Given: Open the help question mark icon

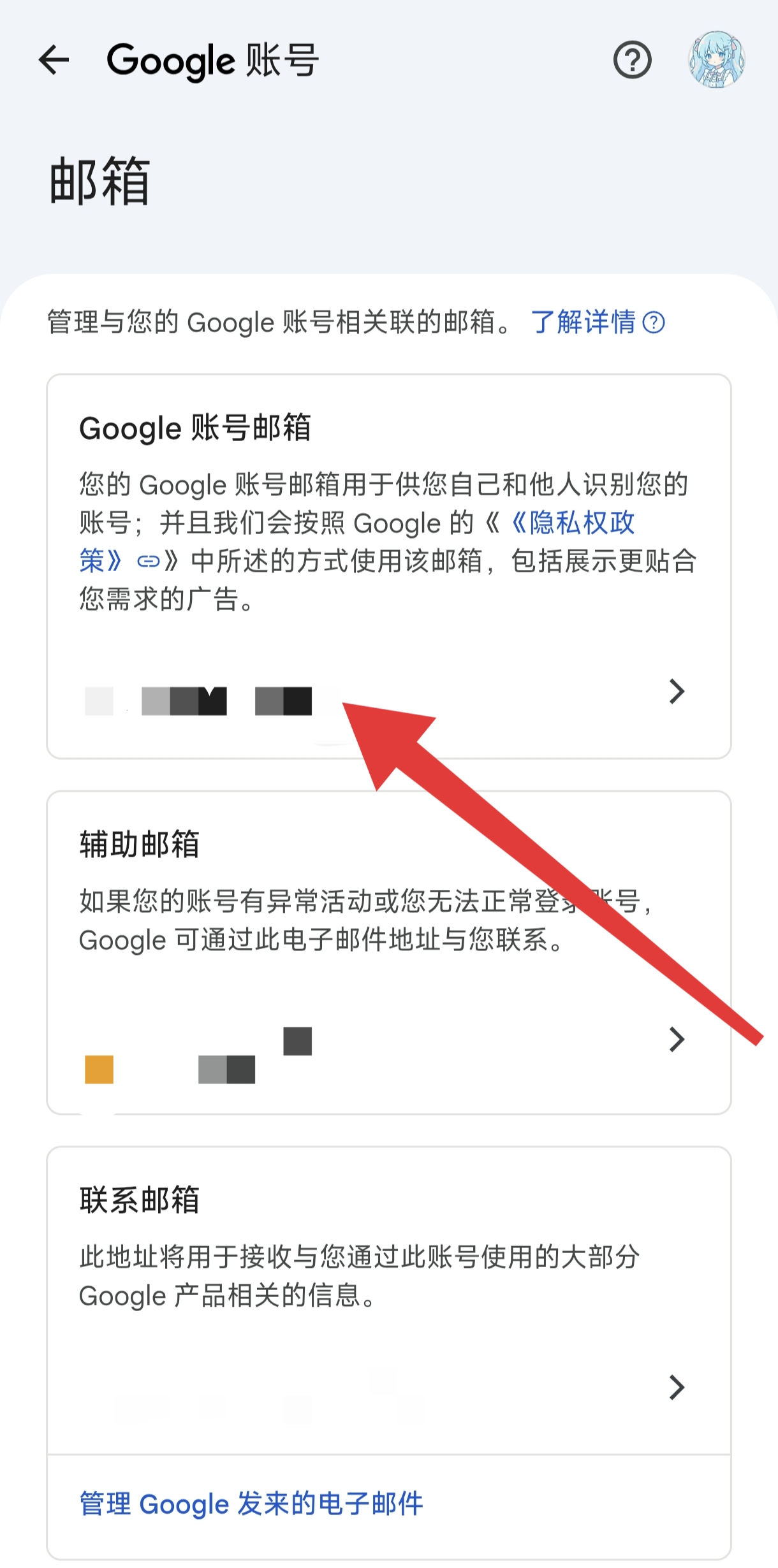Looking at the screenshot, I should [x=632, y=61].
